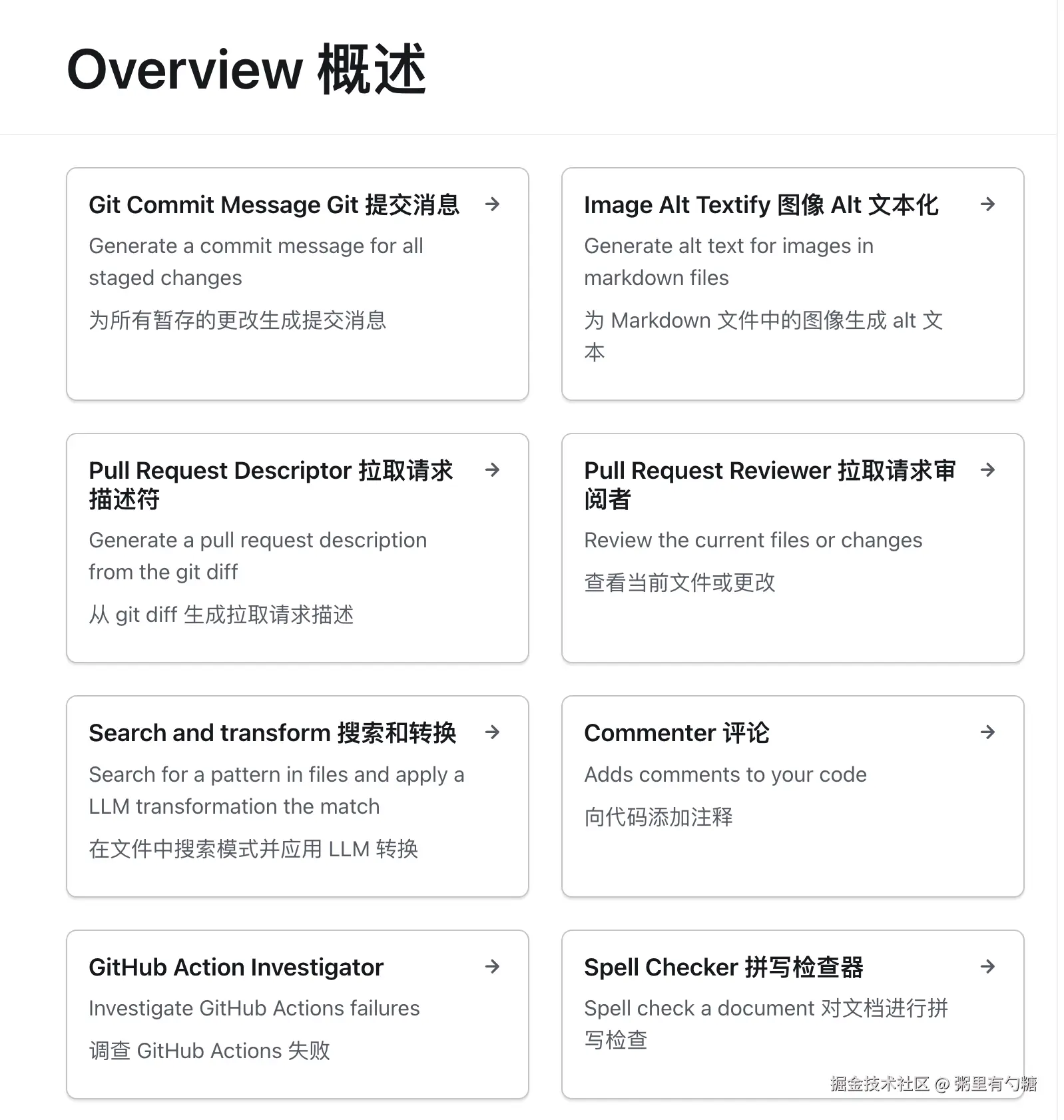
Task: Select the Pull Request Descriptor card
Action: 297,547
